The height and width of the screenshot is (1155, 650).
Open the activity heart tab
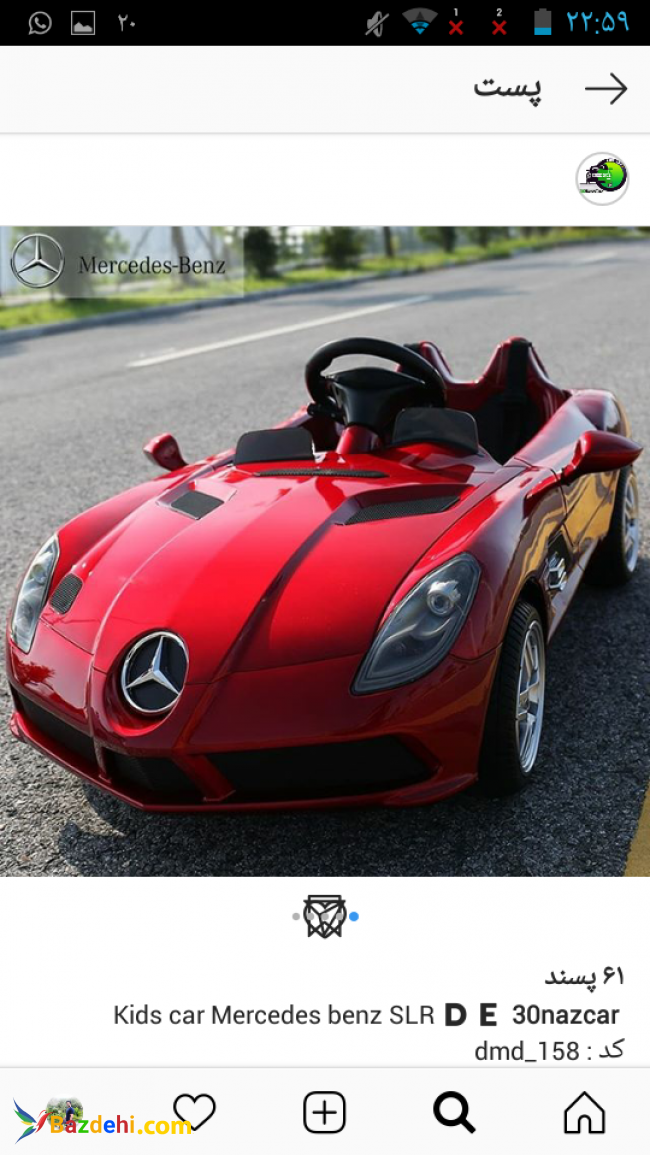point(194,1112)
